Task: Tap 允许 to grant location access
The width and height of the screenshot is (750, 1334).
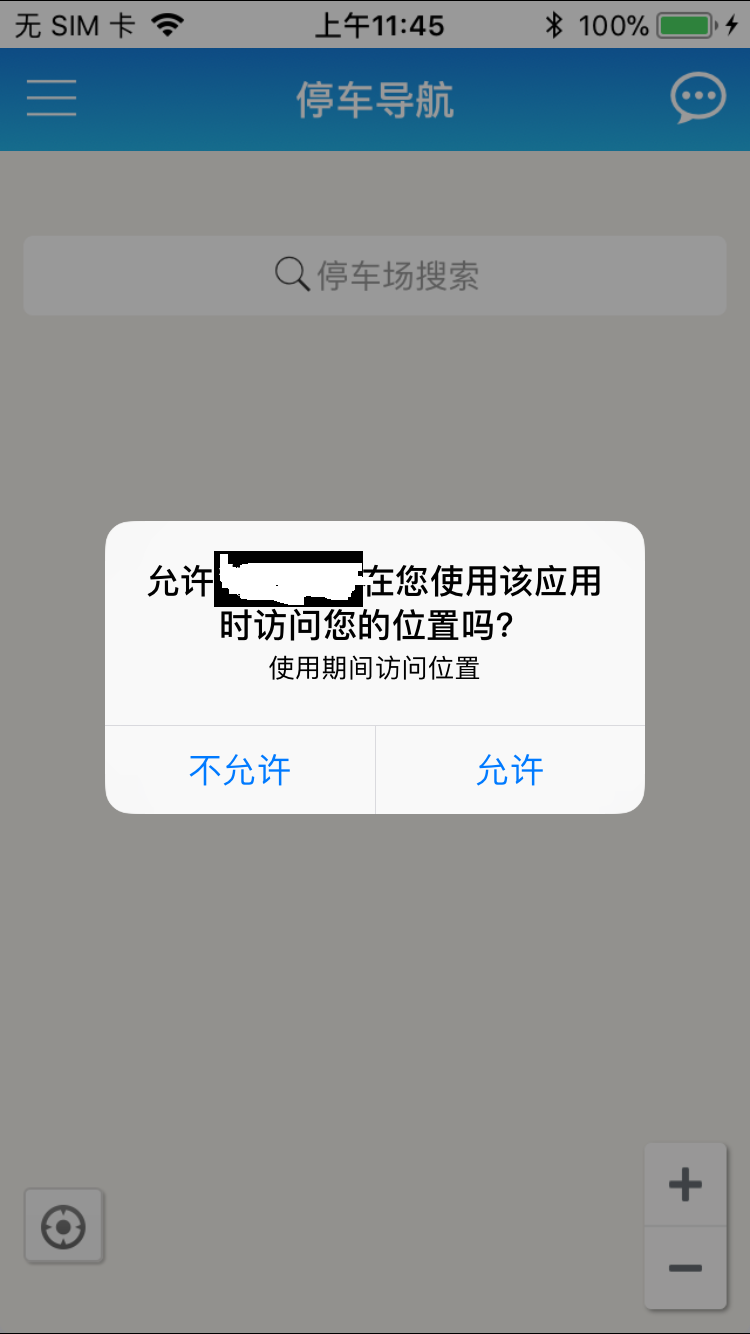Action: [x=510, y=770]
